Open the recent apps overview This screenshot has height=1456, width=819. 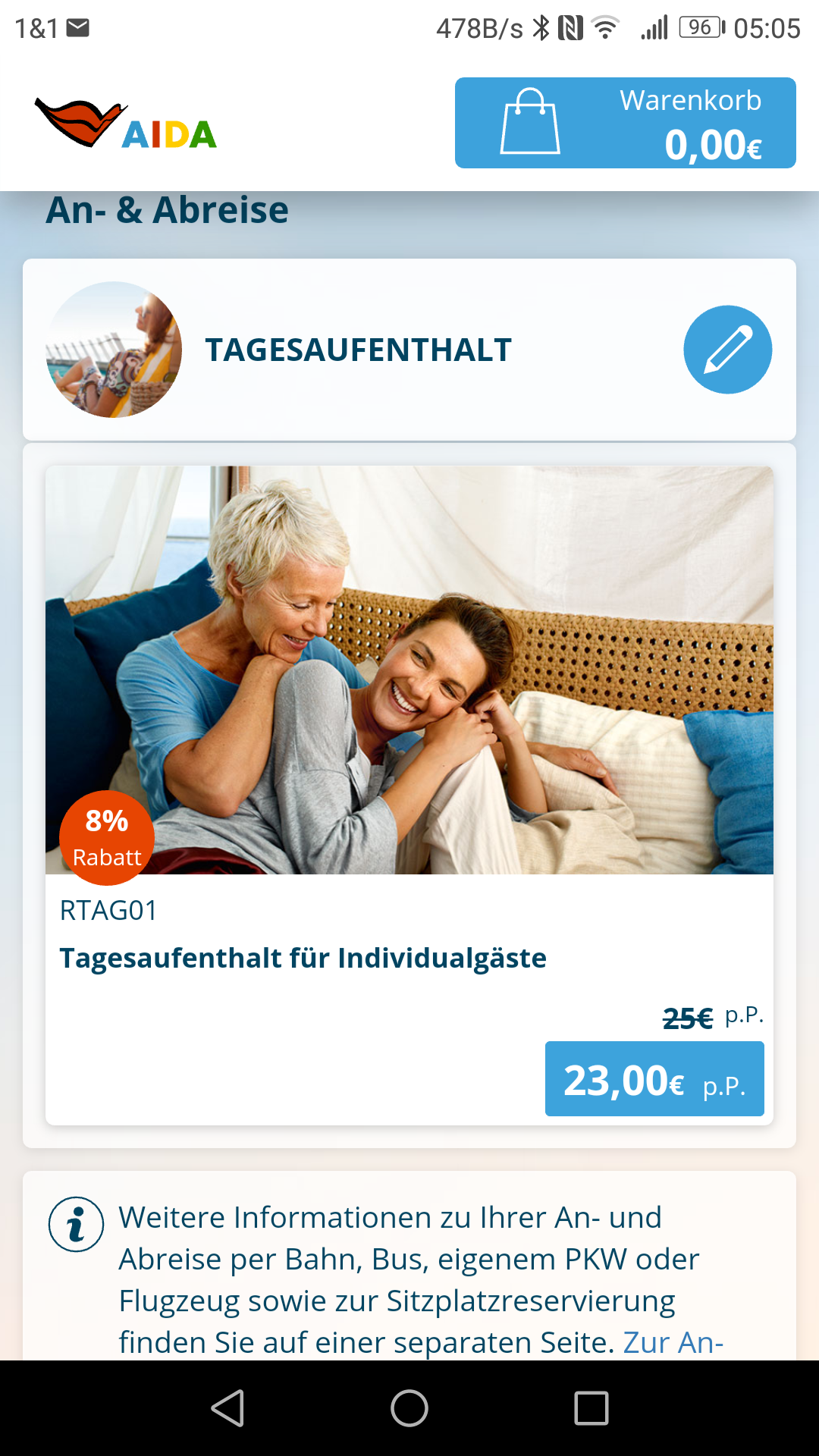coord(591,1408)
